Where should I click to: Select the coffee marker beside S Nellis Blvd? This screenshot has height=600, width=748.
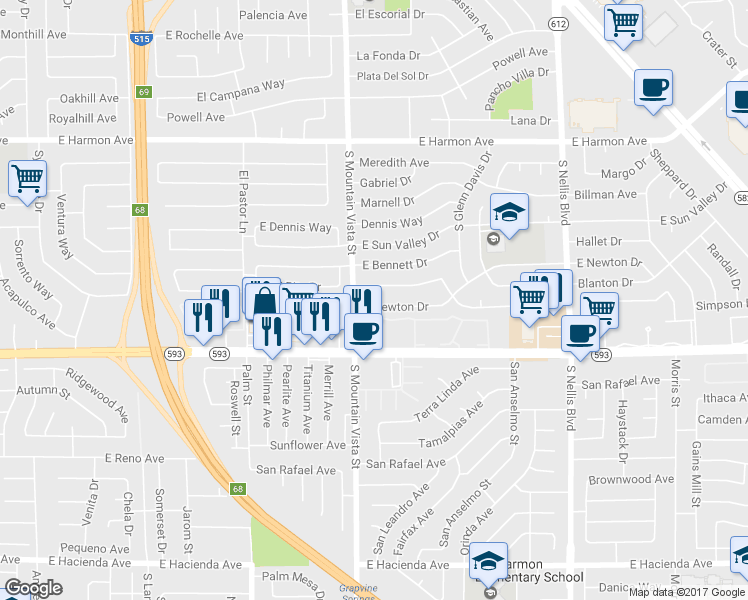pyautogui.click(x=580, y=334)
